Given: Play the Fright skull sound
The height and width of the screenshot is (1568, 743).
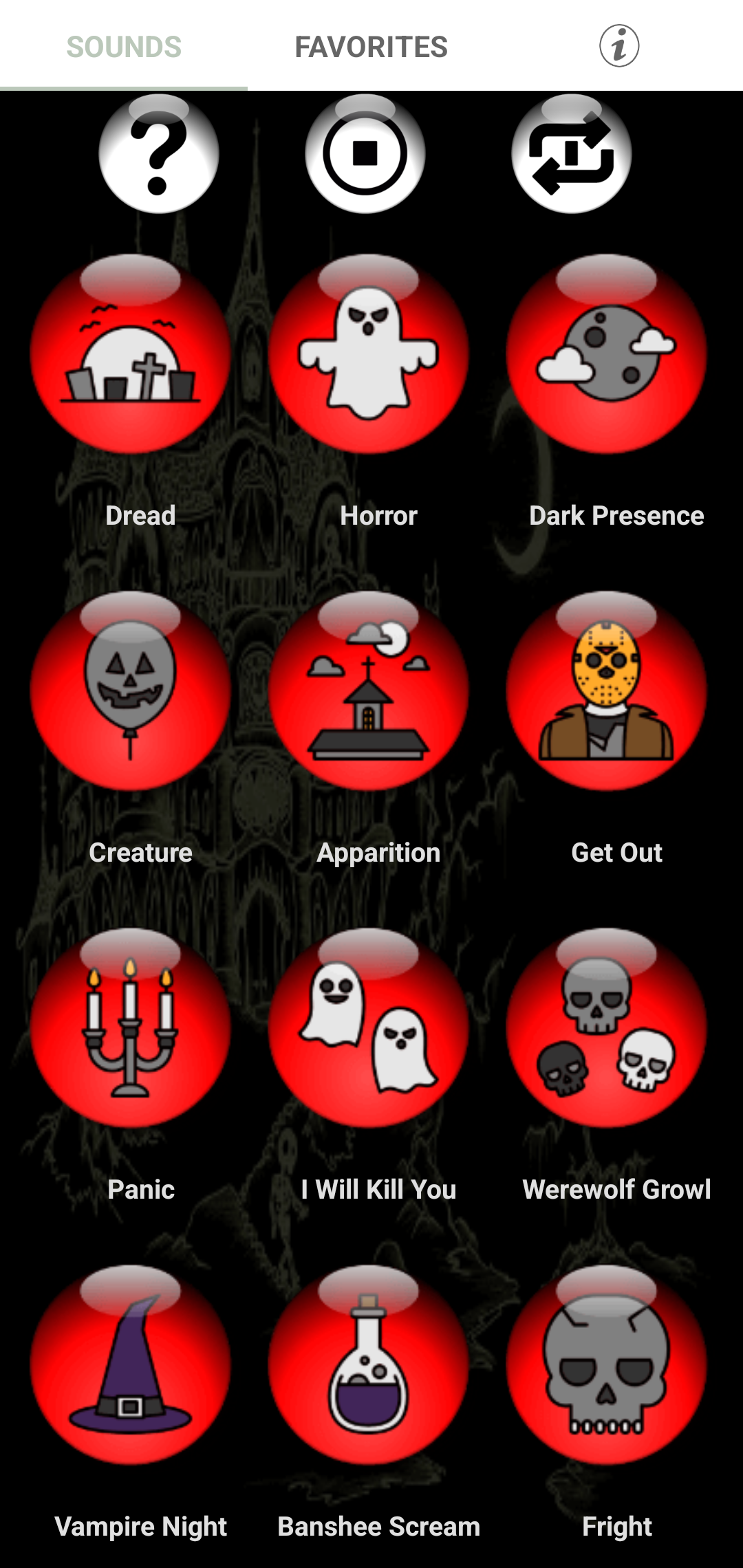Looking at the screenshot, I should pos(607,1365).
